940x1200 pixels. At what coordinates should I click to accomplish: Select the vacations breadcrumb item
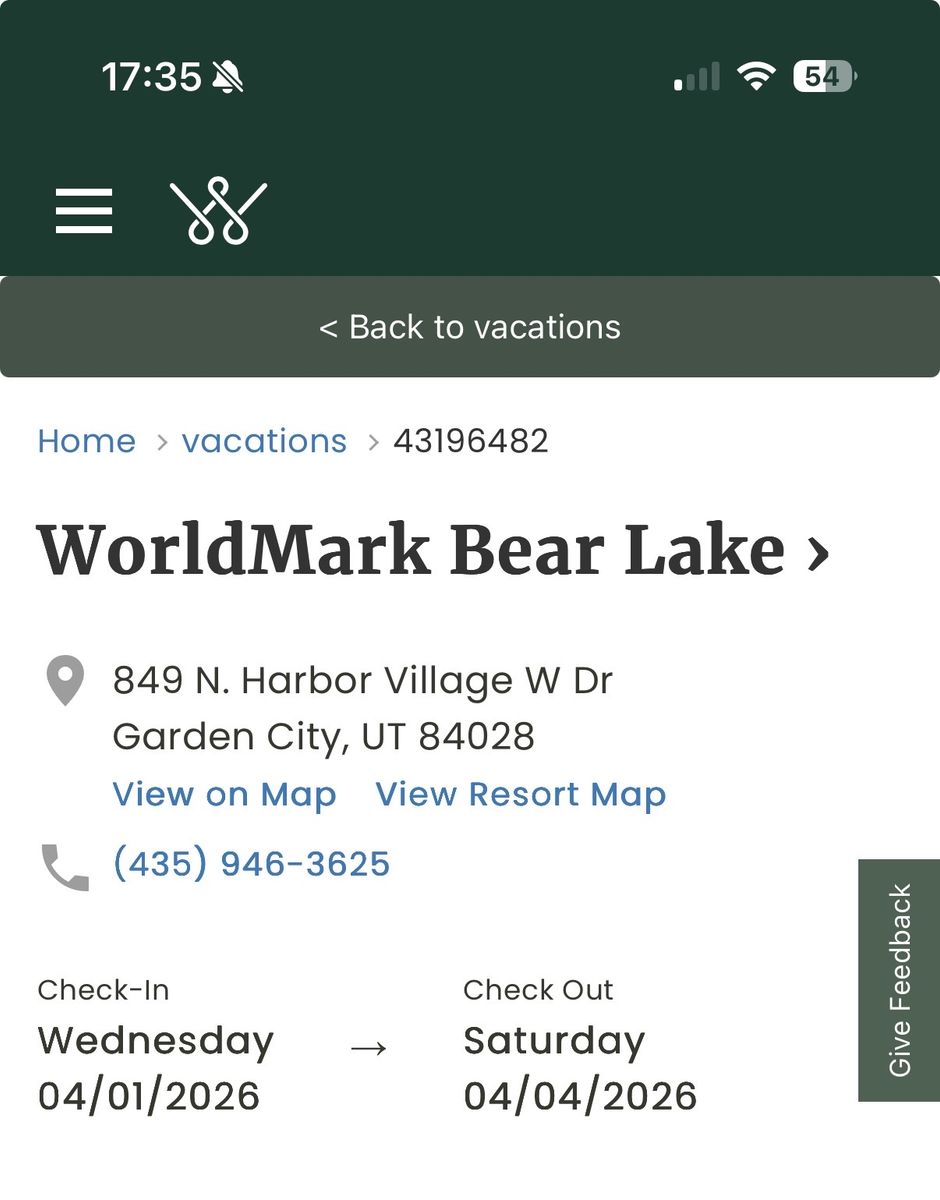click(263, 441)
